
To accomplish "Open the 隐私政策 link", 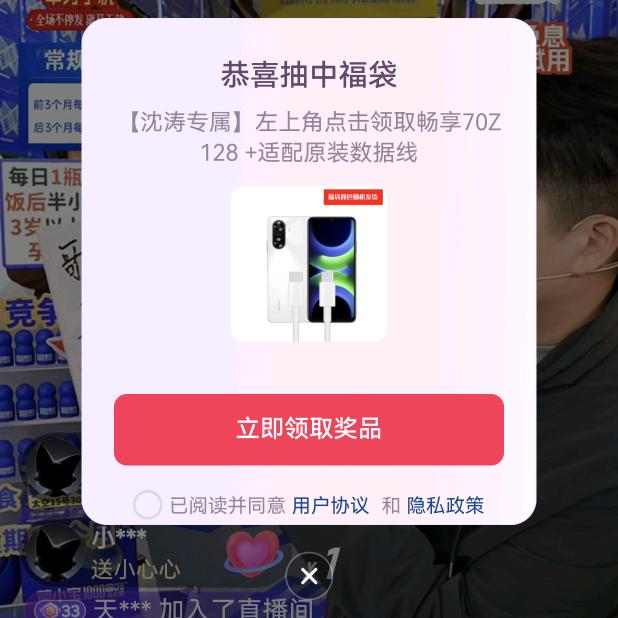I will click(445, 505).
